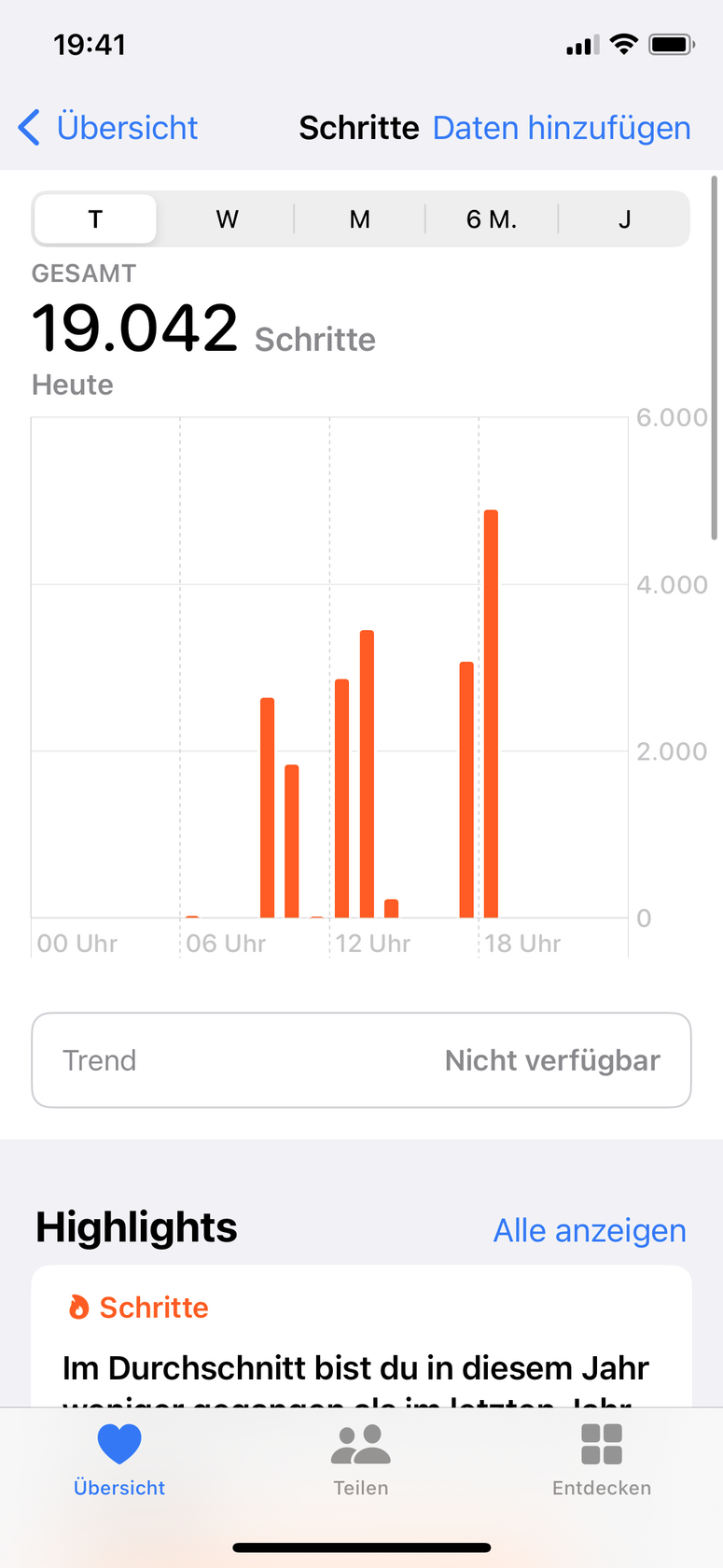
Task: Tap Alle anzeigen next to Highlights
Action: (590, 1230)
